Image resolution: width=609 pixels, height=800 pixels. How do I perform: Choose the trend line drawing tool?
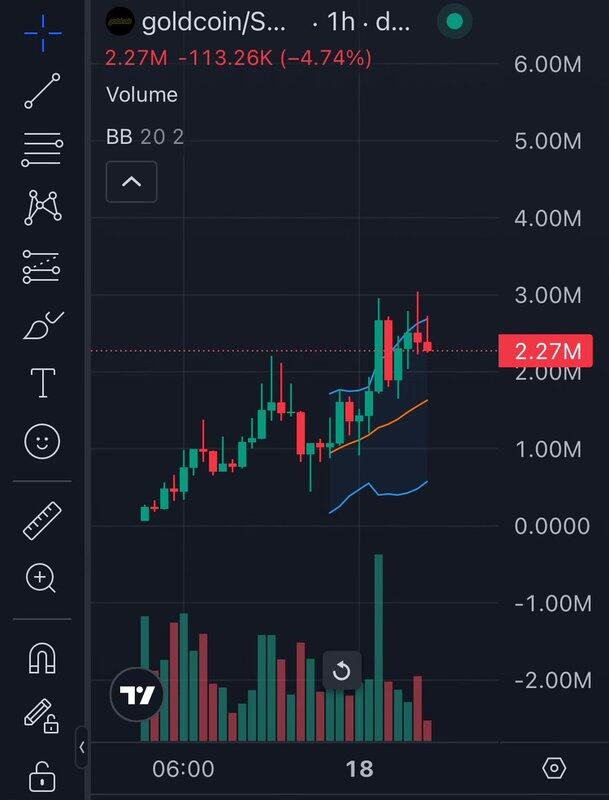click(x=41, y=90)
